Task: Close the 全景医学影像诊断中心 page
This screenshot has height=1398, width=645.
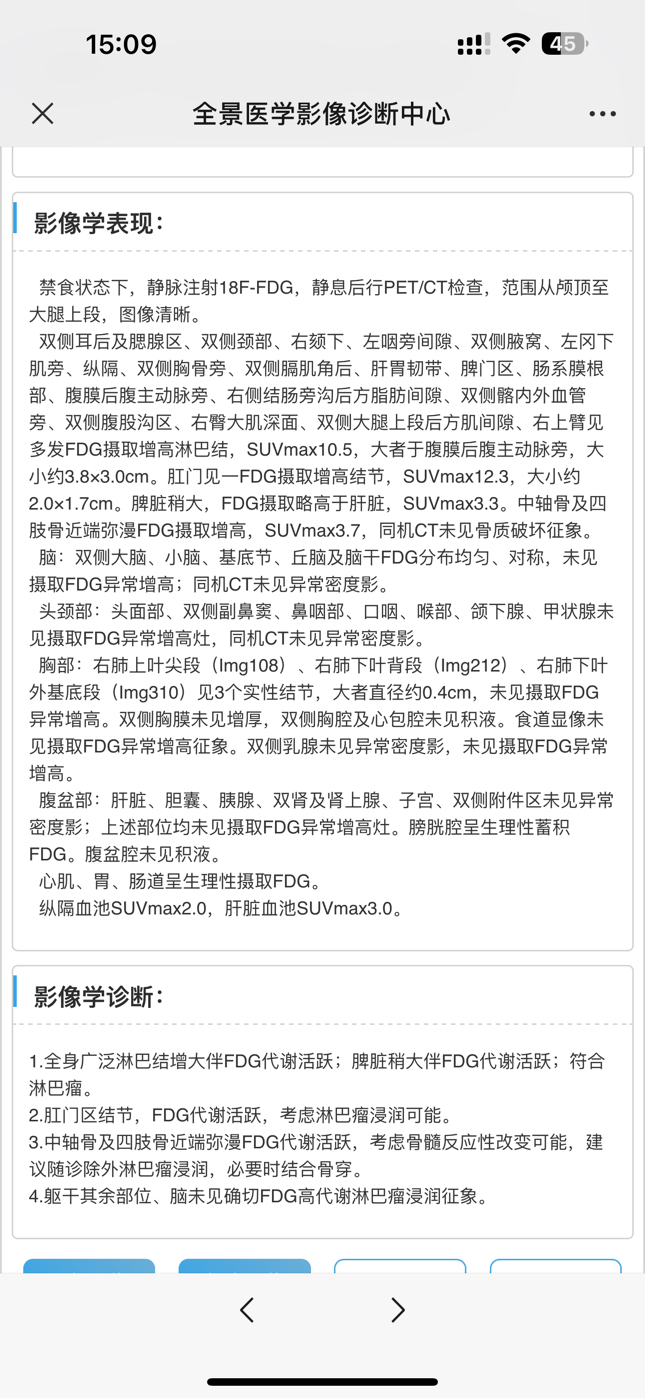Action: pos(42,113)
